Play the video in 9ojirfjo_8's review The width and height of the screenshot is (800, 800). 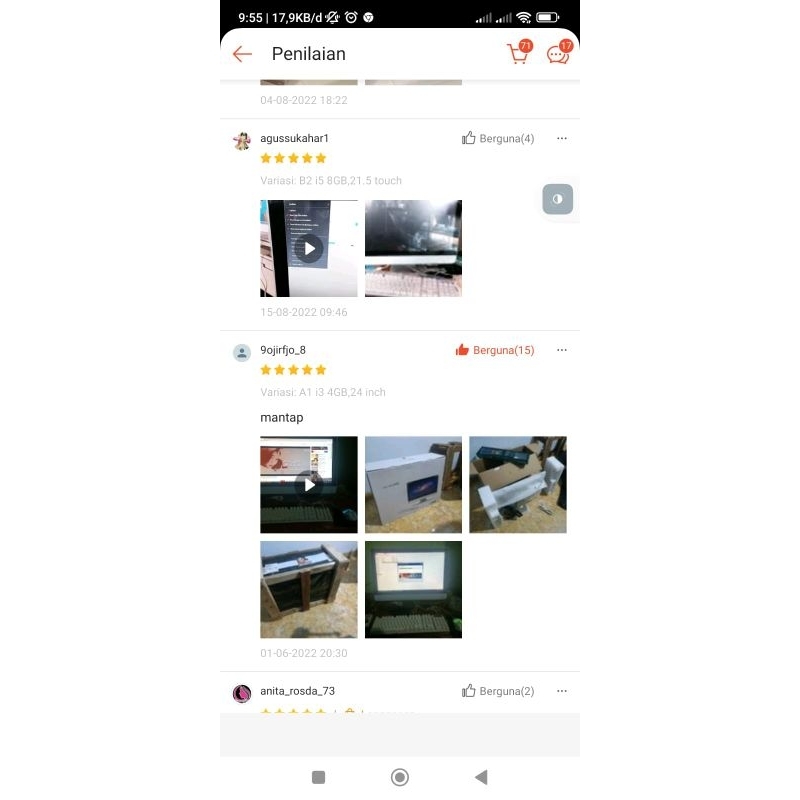pyautogui.click(x=309, y=484)
